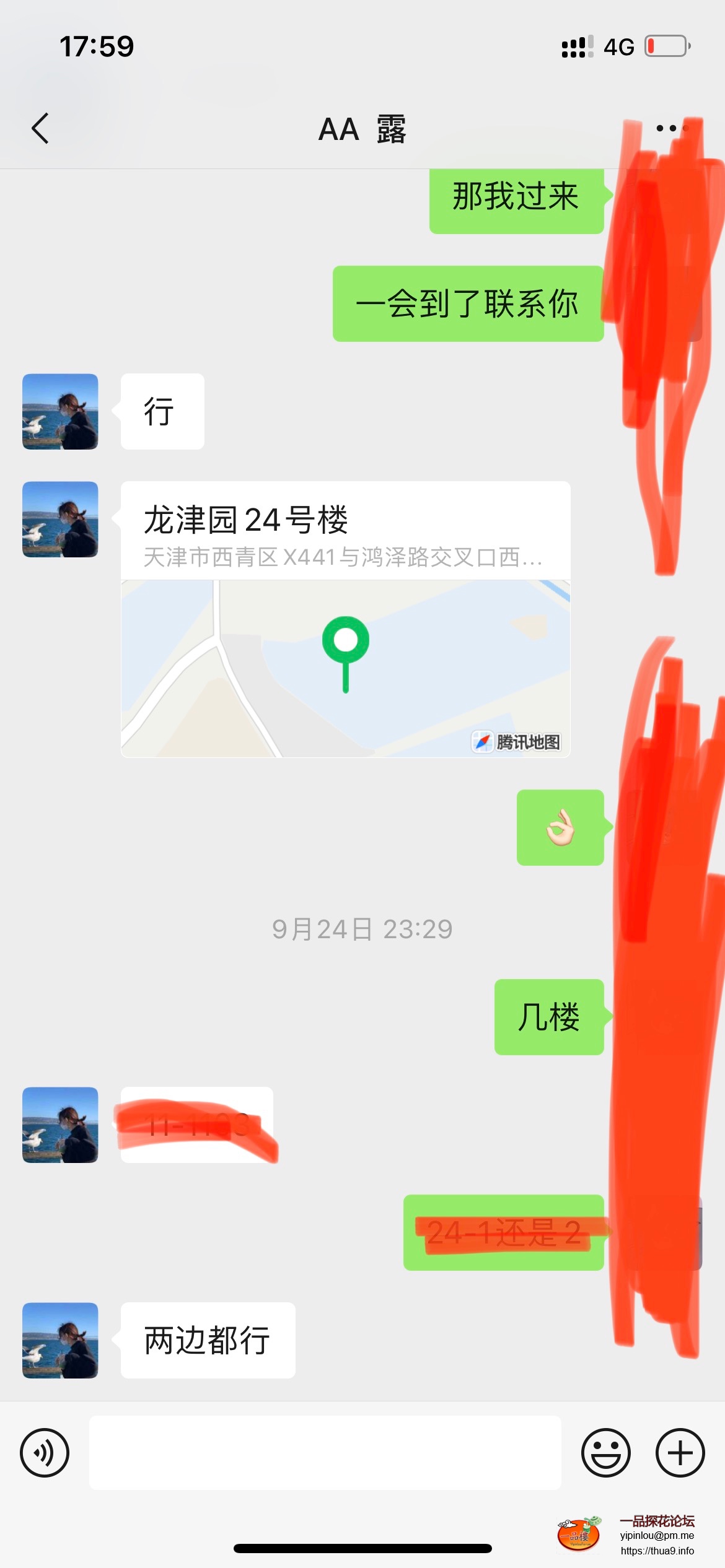The width and height of the screenshot is (725, 1568).
Task: Tap the 两边都行 message bubble
Action: [206, 1341]
